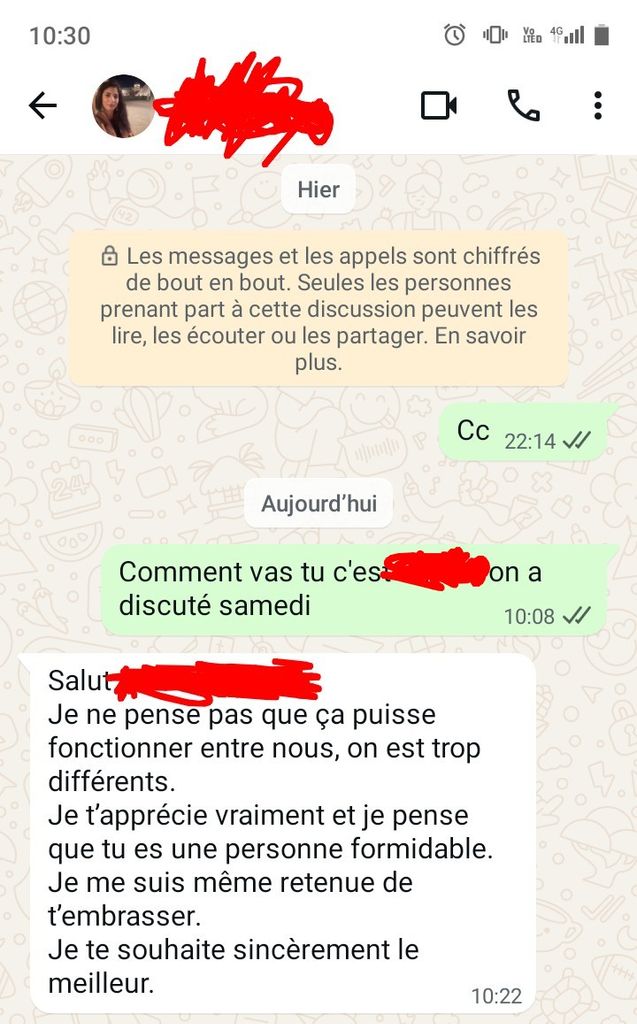The image size is (637, 1024).
Task: Start a voice call
Action: click(x=523, y=106)
